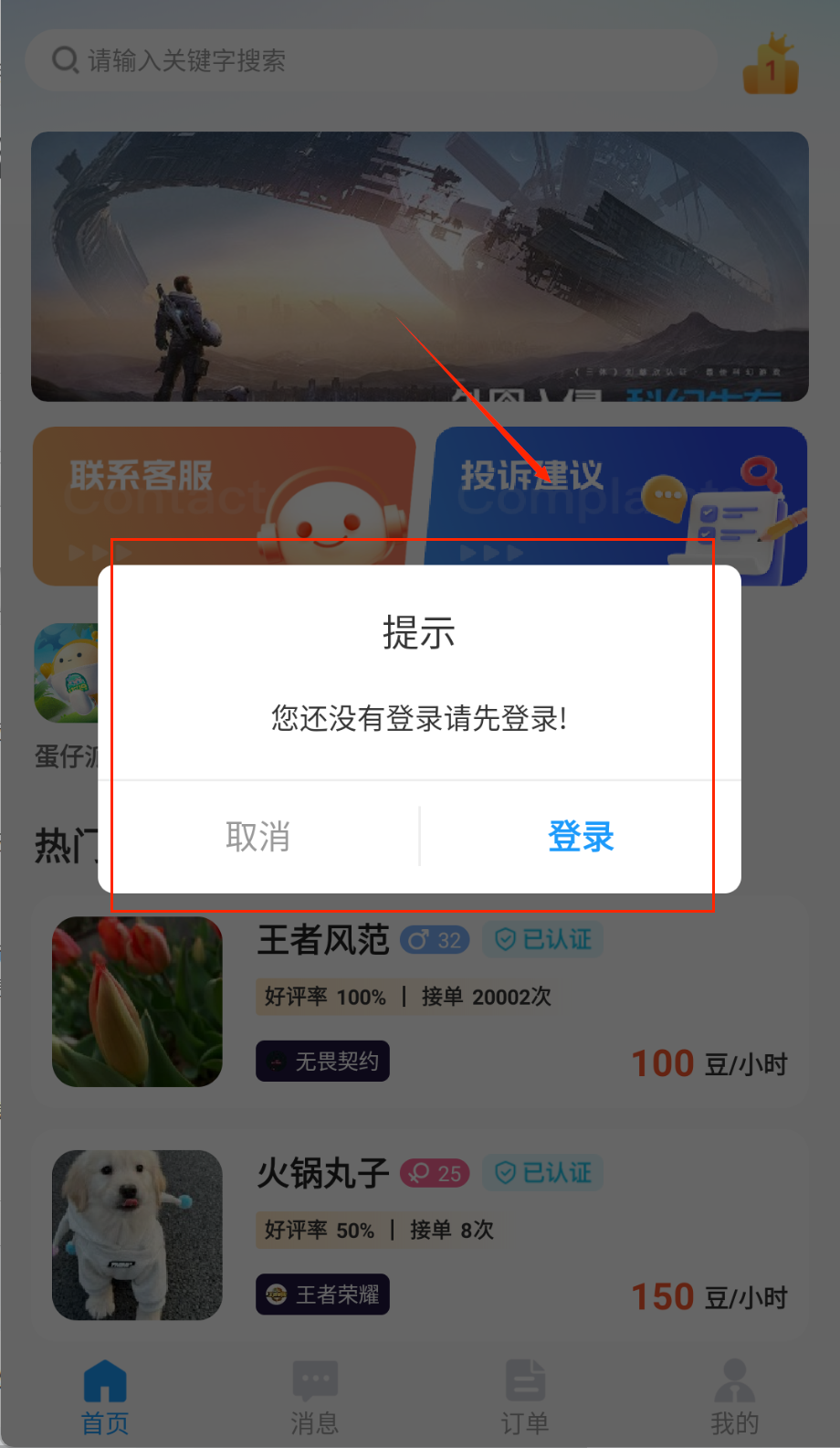Switch to the 首页 tab
Image resolution: width=840 pixels, height=1448 pixels.
(x=105, y=1397)
